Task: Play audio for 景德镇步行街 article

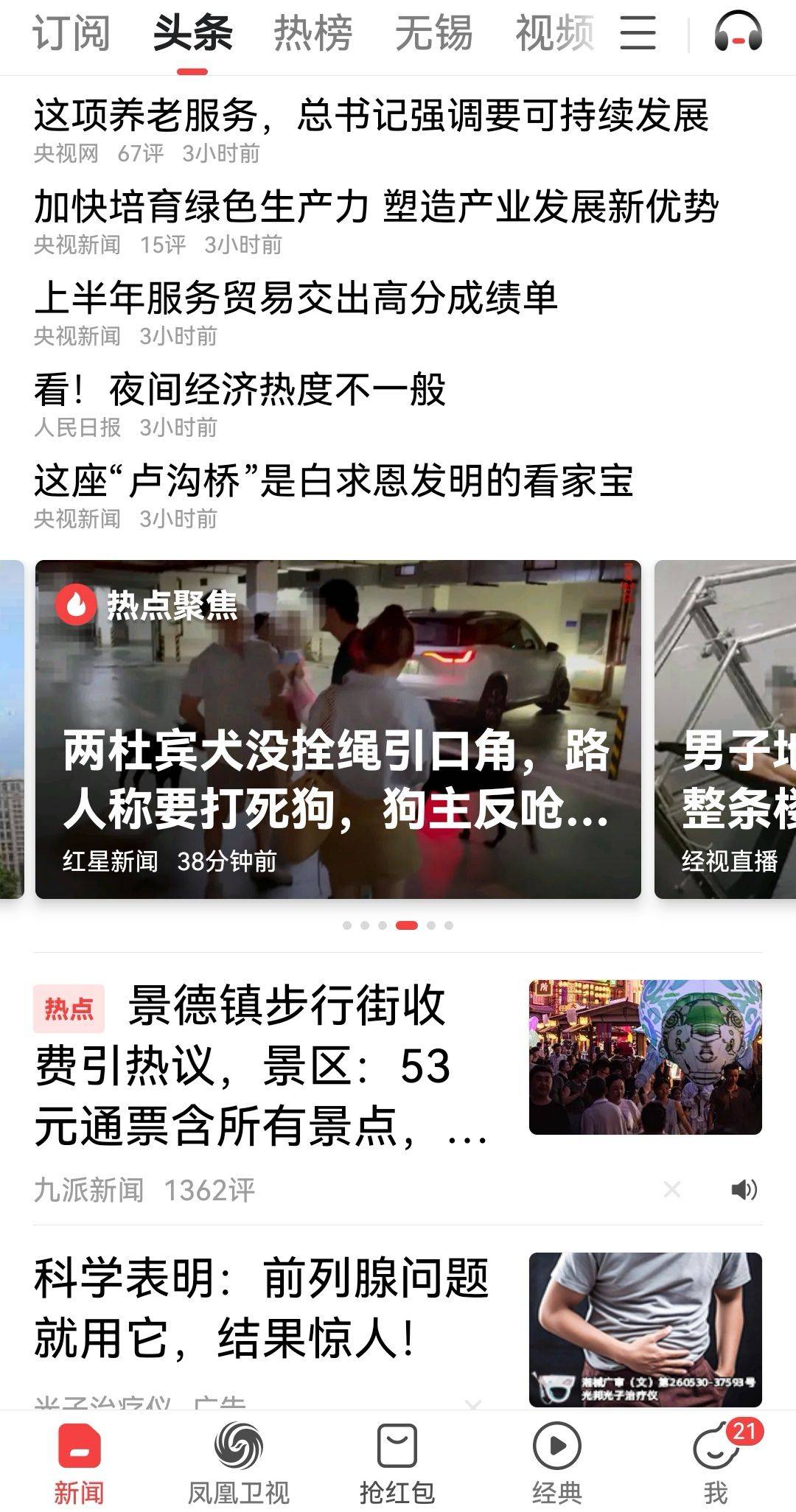Action: pos(743,1189)
